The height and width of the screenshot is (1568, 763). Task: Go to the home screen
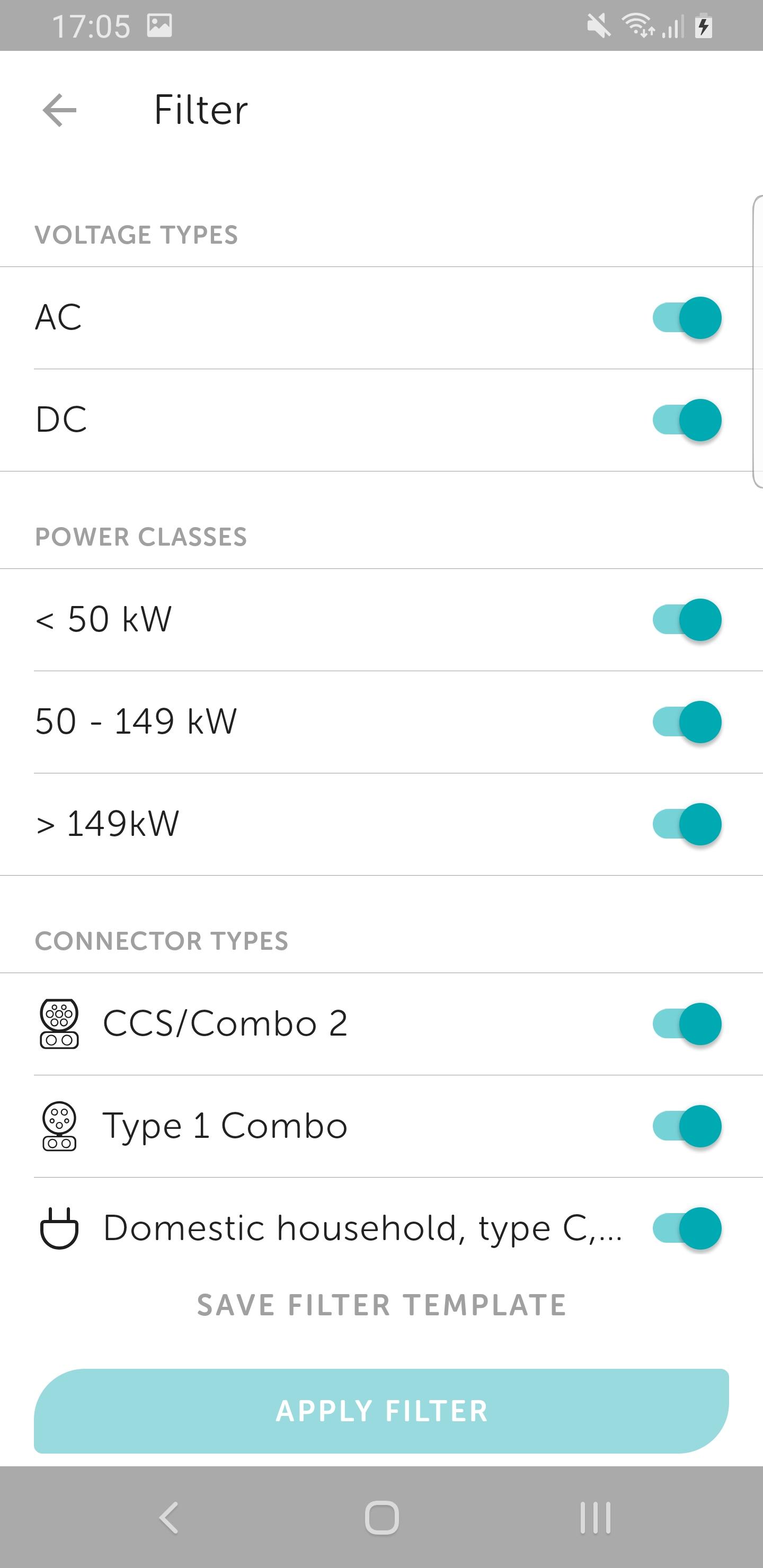pos(382,1518)
